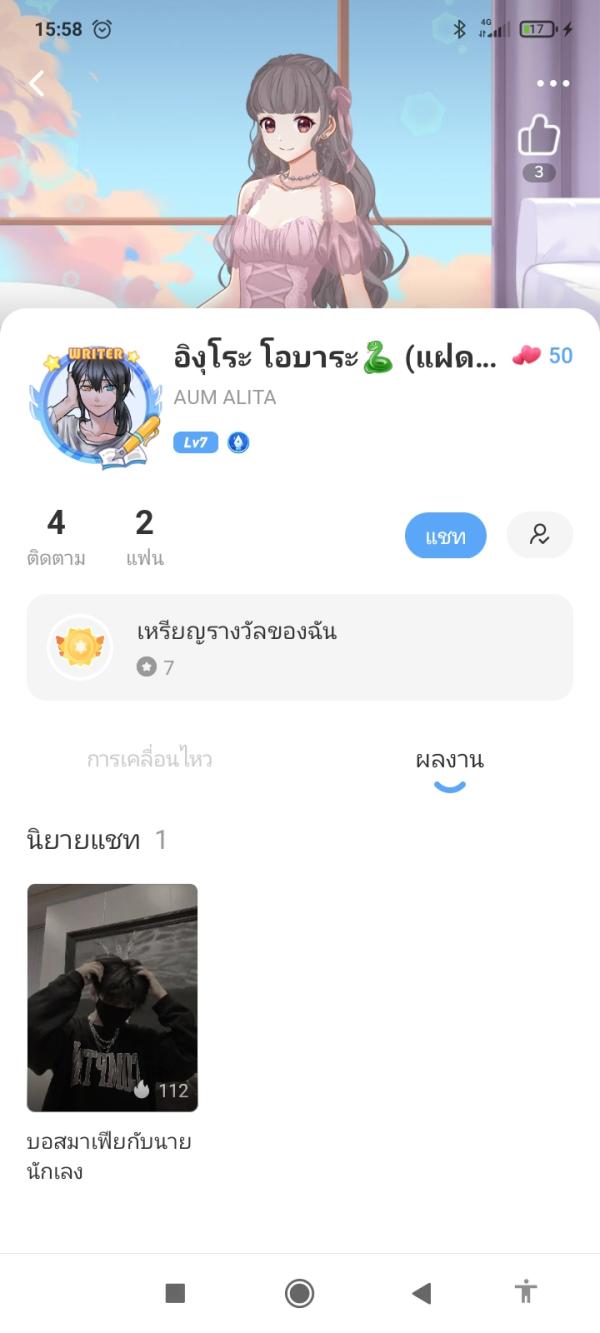Open the three-dot overflow menu

[x=552, y=84]
